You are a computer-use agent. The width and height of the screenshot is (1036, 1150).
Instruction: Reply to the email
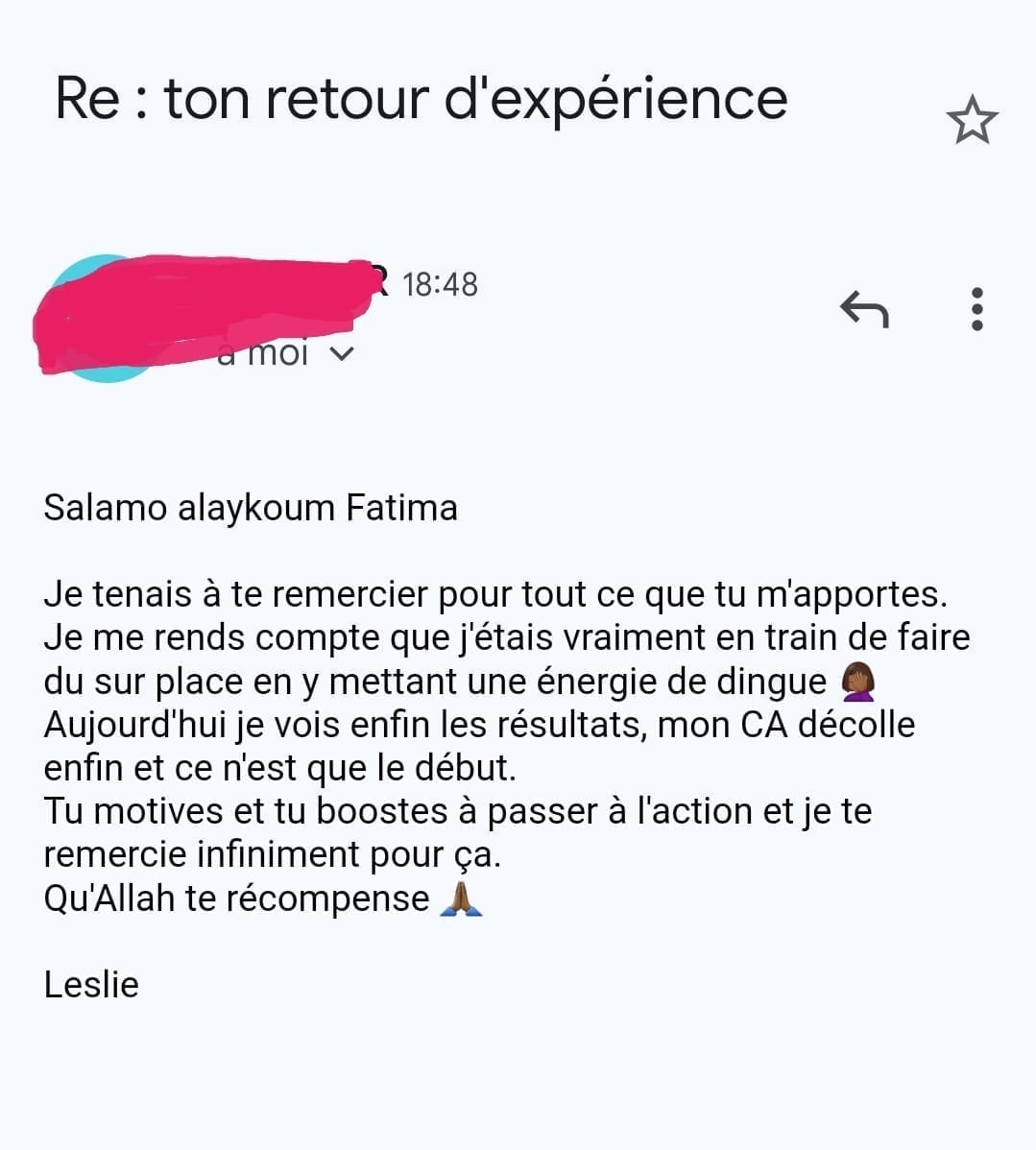[864, 309]
